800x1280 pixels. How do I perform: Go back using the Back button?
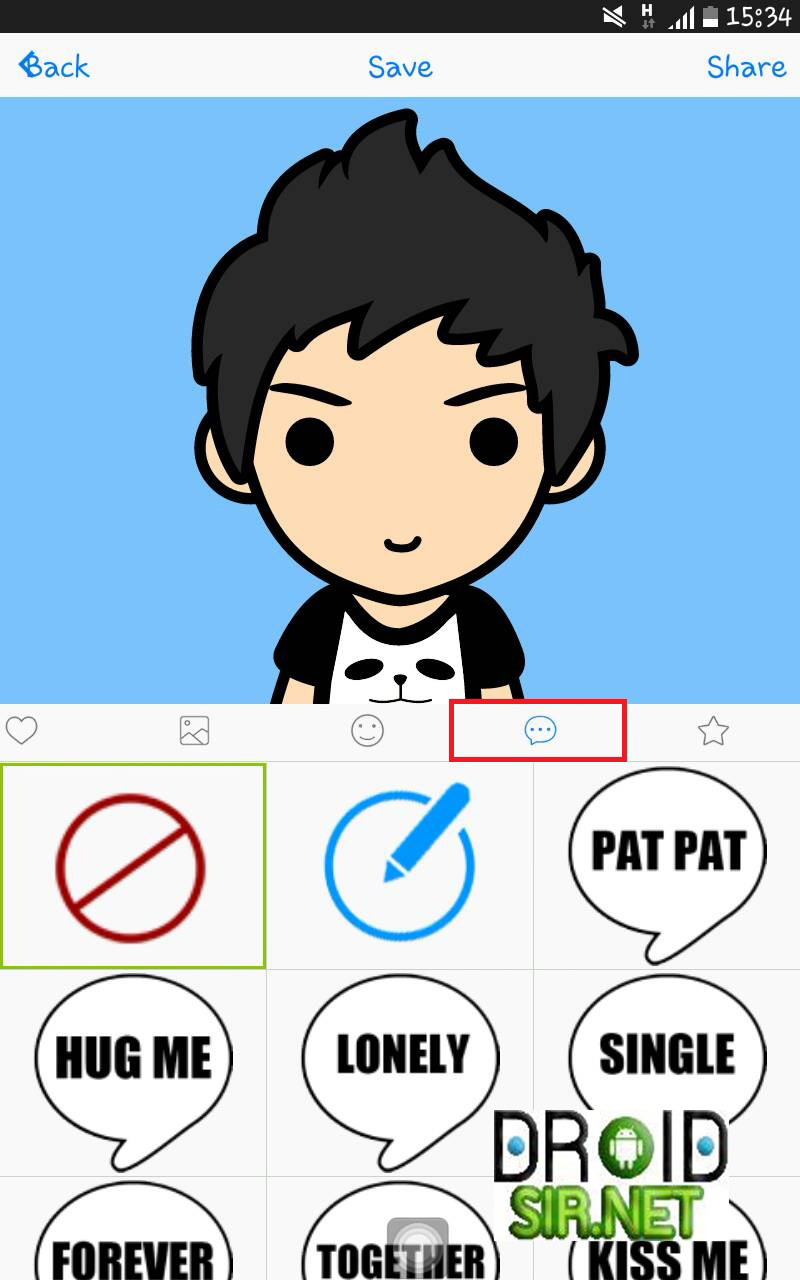(55, 66)
